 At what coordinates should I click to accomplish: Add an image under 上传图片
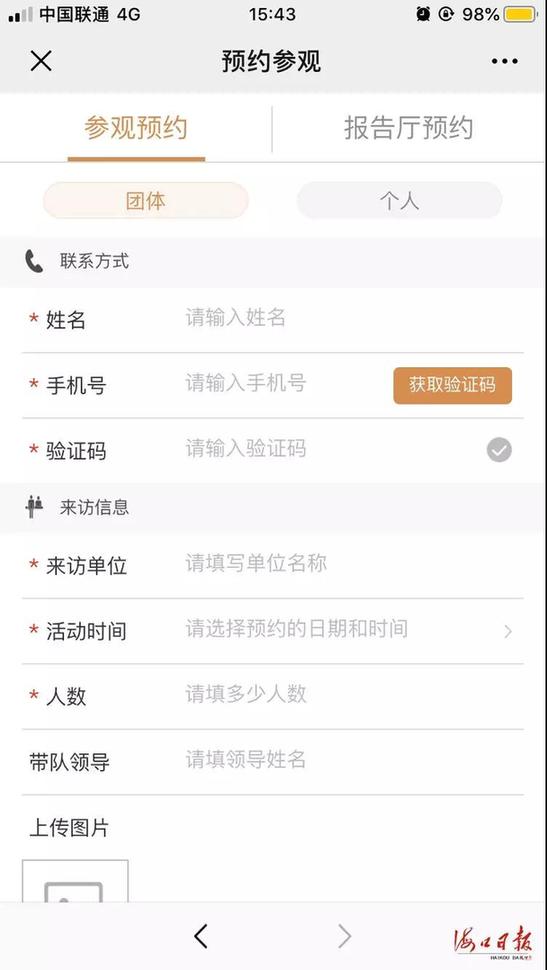coord(75,881)
